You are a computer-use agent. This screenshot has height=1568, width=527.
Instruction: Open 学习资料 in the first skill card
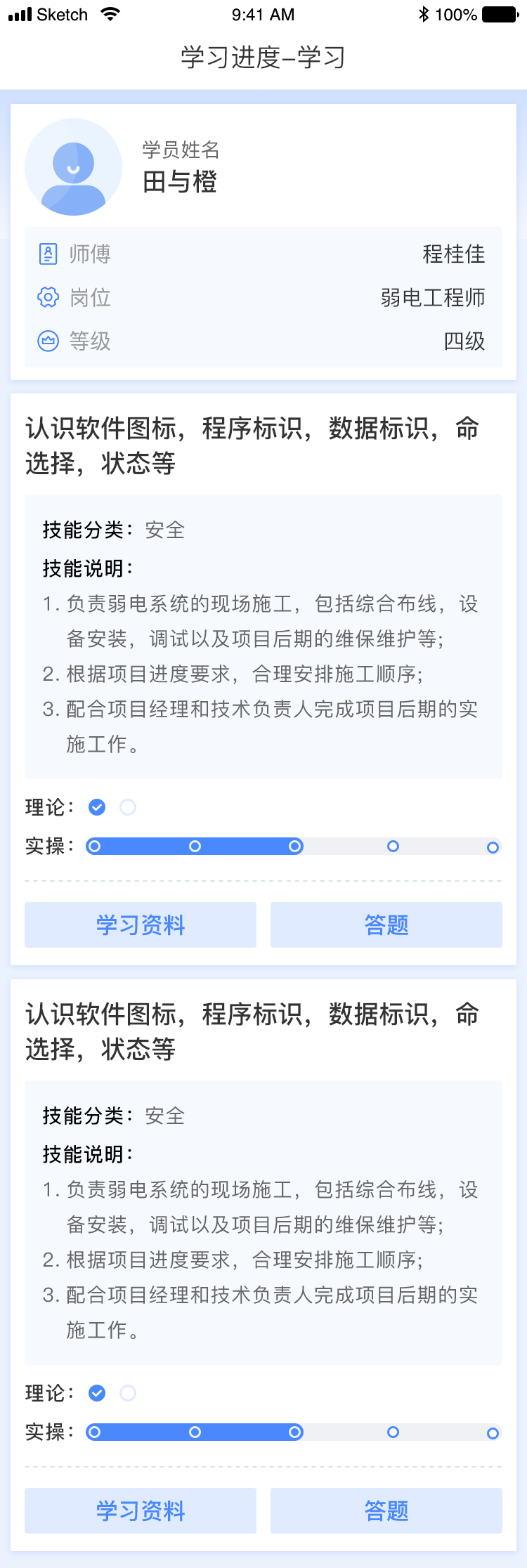(x=140, y=925)
